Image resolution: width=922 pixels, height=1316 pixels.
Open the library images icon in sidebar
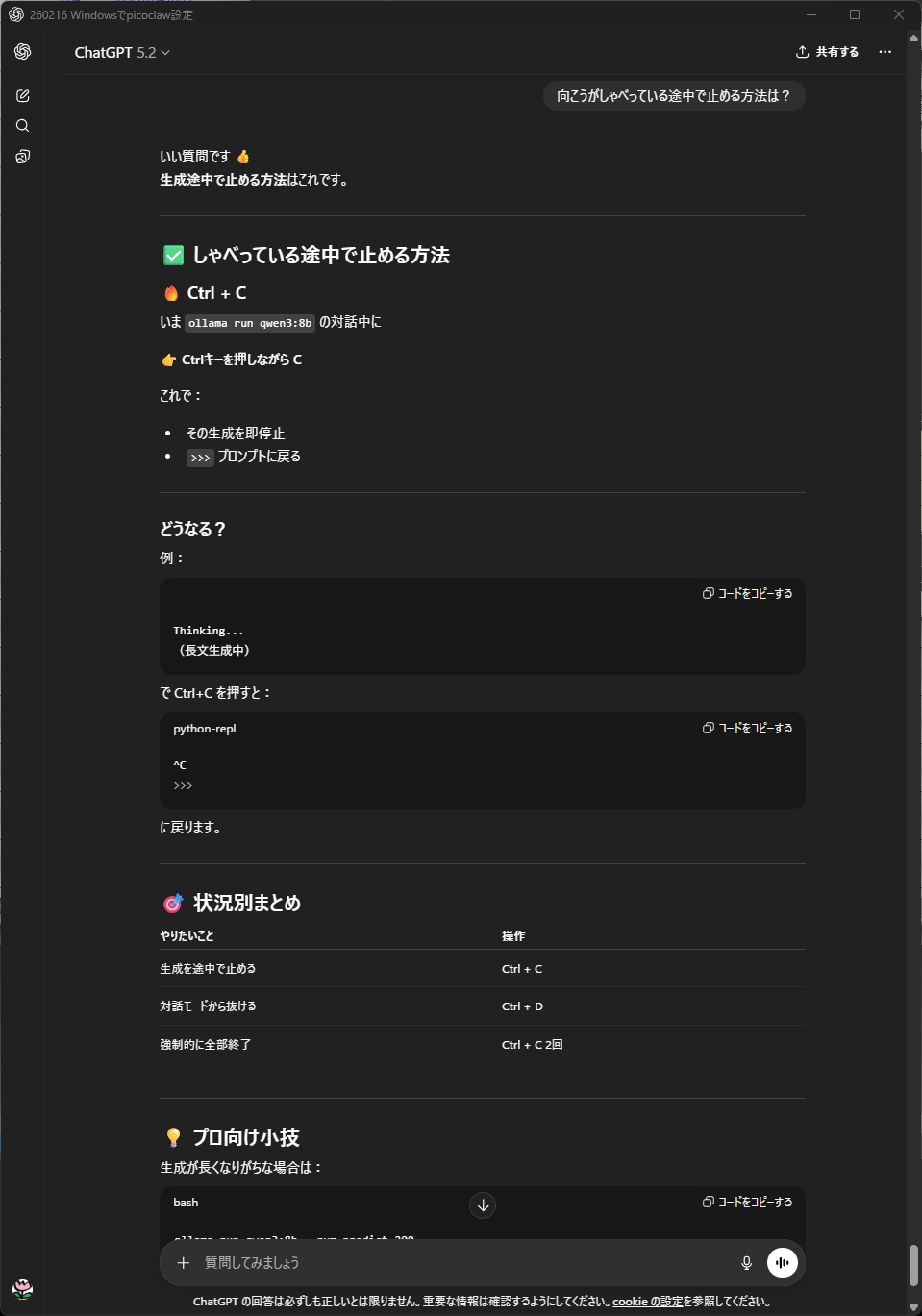click(x=22, y=156)
